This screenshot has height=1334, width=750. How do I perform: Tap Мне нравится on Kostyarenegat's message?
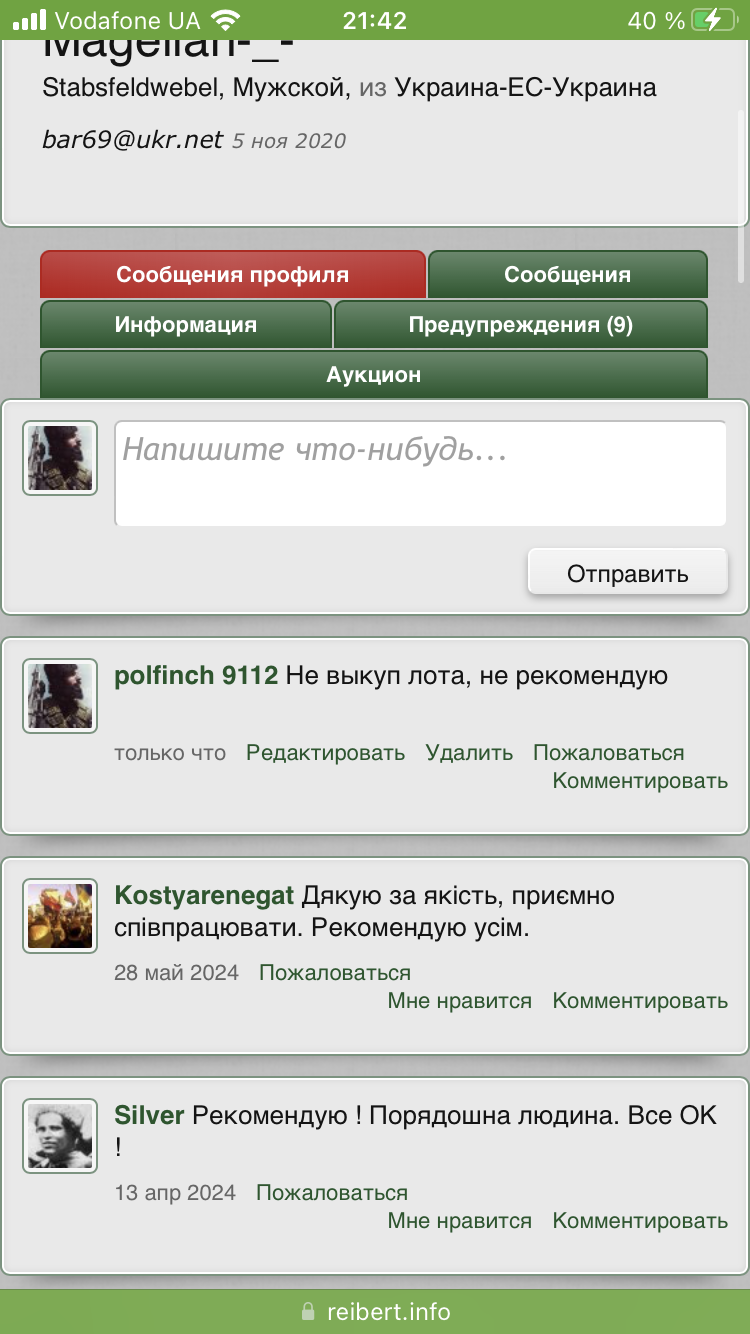pyautogui.click(x=460, y=1001)
